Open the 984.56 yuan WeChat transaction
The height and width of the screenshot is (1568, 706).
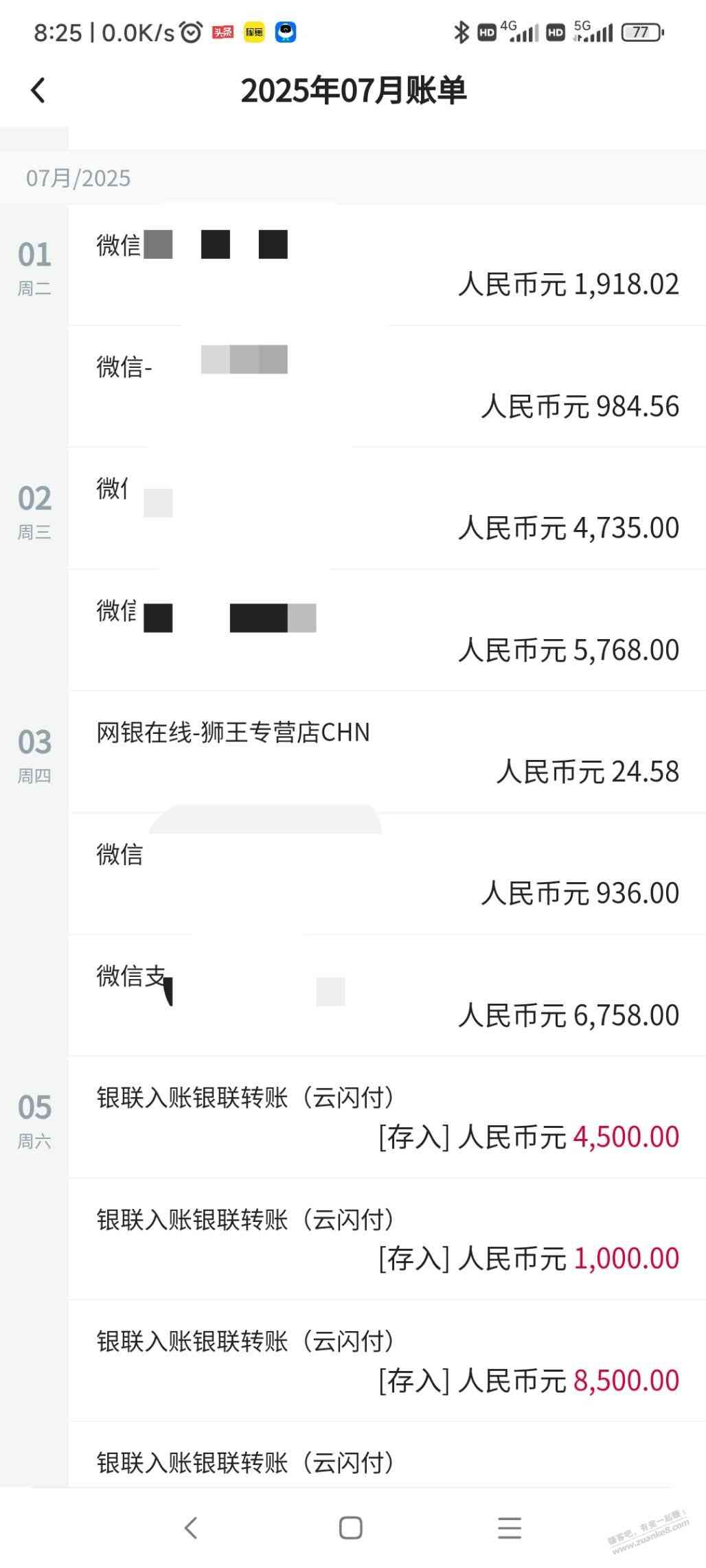pos(387,387)
